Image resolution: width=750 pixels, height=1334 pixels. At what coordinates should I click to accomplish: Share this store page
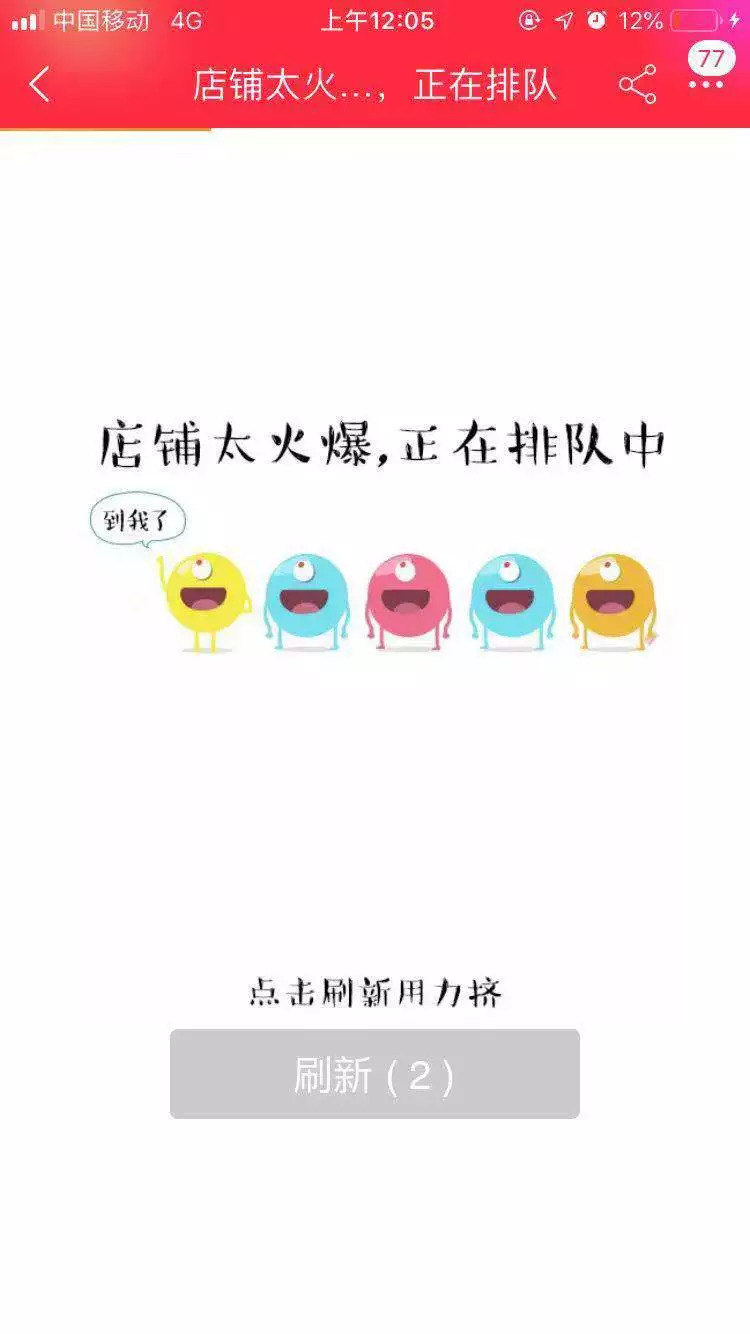click(x=637, y=85)
